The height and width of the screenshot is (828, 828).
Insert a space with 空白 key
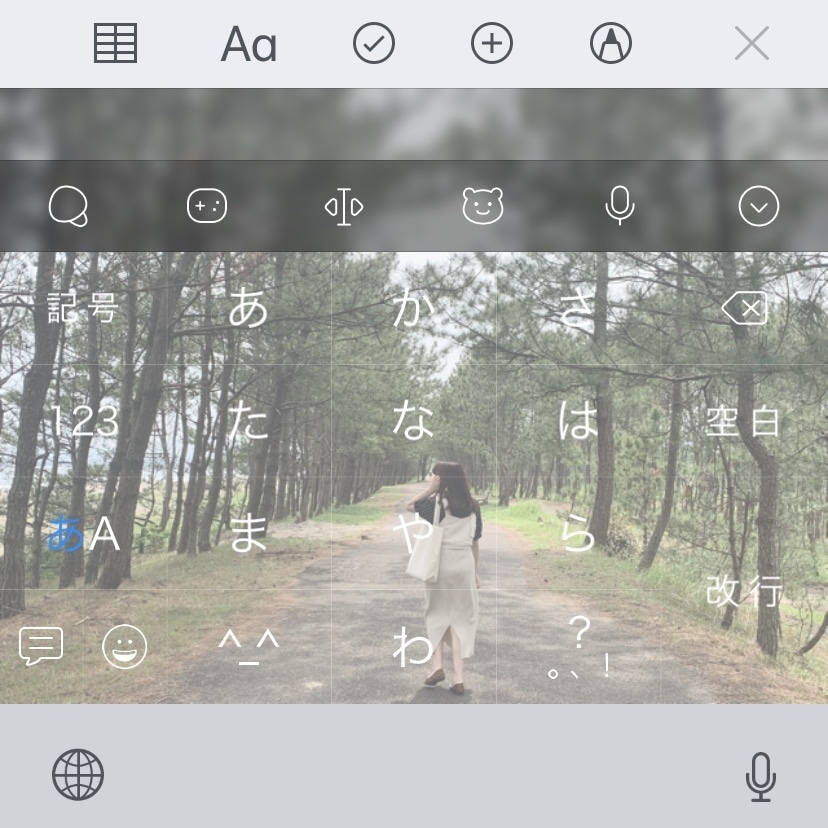(x=744, y=422)
